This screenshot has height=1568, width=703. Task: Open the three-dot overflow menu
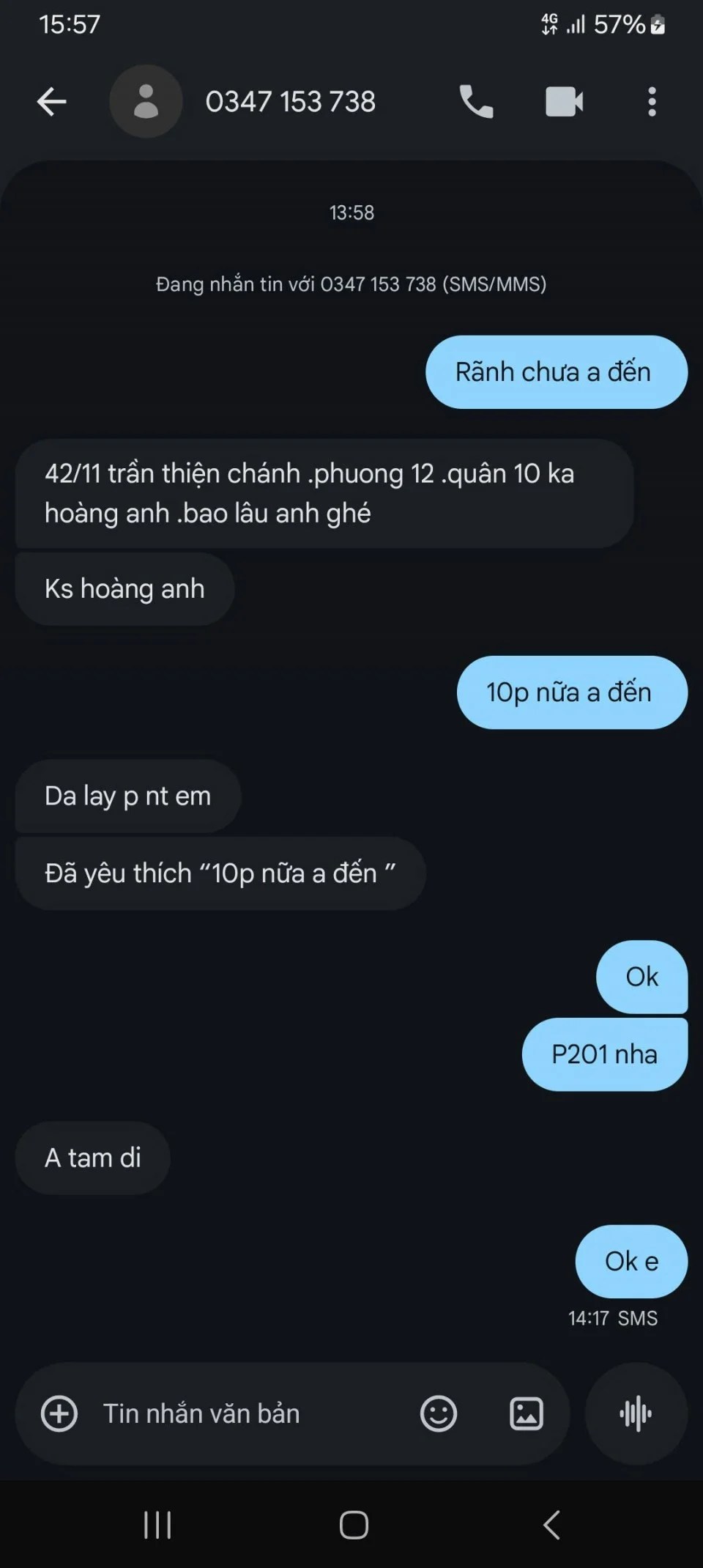tap(652, 102)
